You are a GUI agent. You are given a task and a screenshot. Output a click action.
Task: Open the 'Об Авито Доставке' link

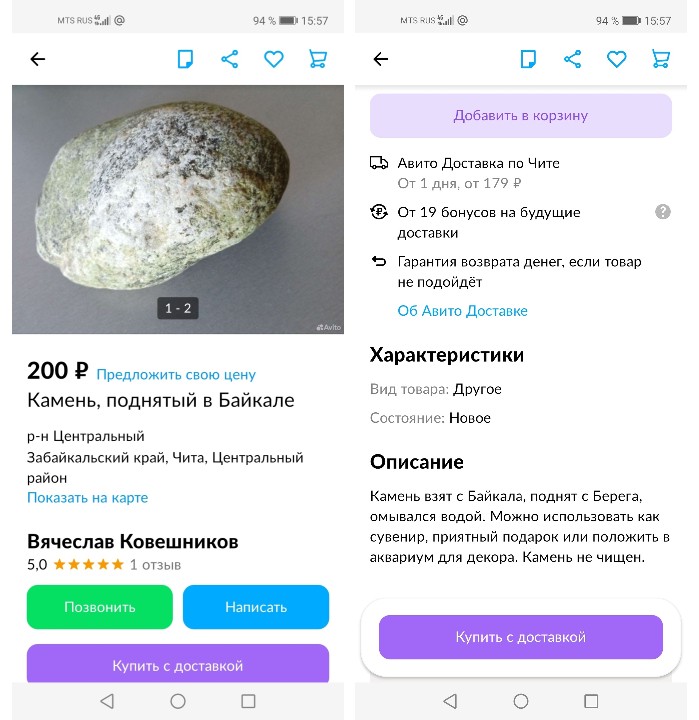(462, 311)
